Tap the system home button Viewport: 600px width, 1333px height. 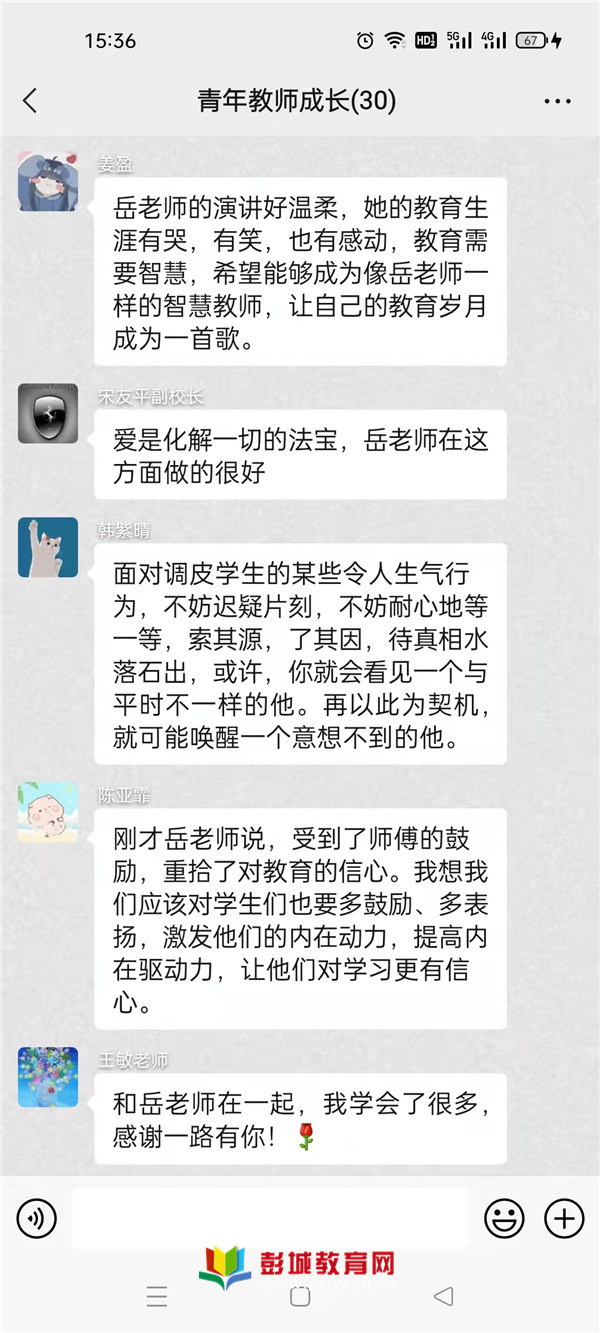point(300,1297)
